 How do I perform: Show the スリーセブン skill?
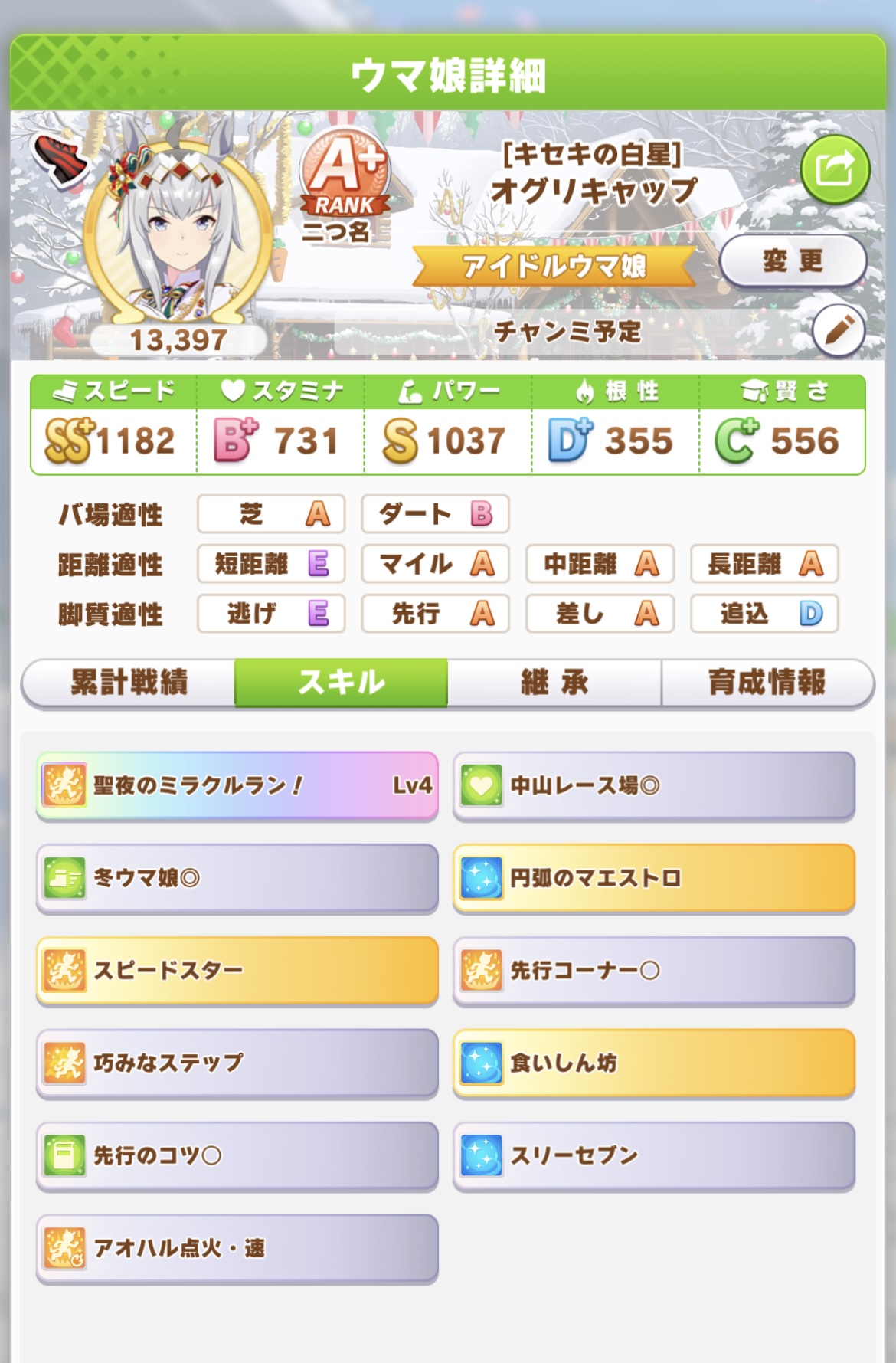pos(653,1155)
